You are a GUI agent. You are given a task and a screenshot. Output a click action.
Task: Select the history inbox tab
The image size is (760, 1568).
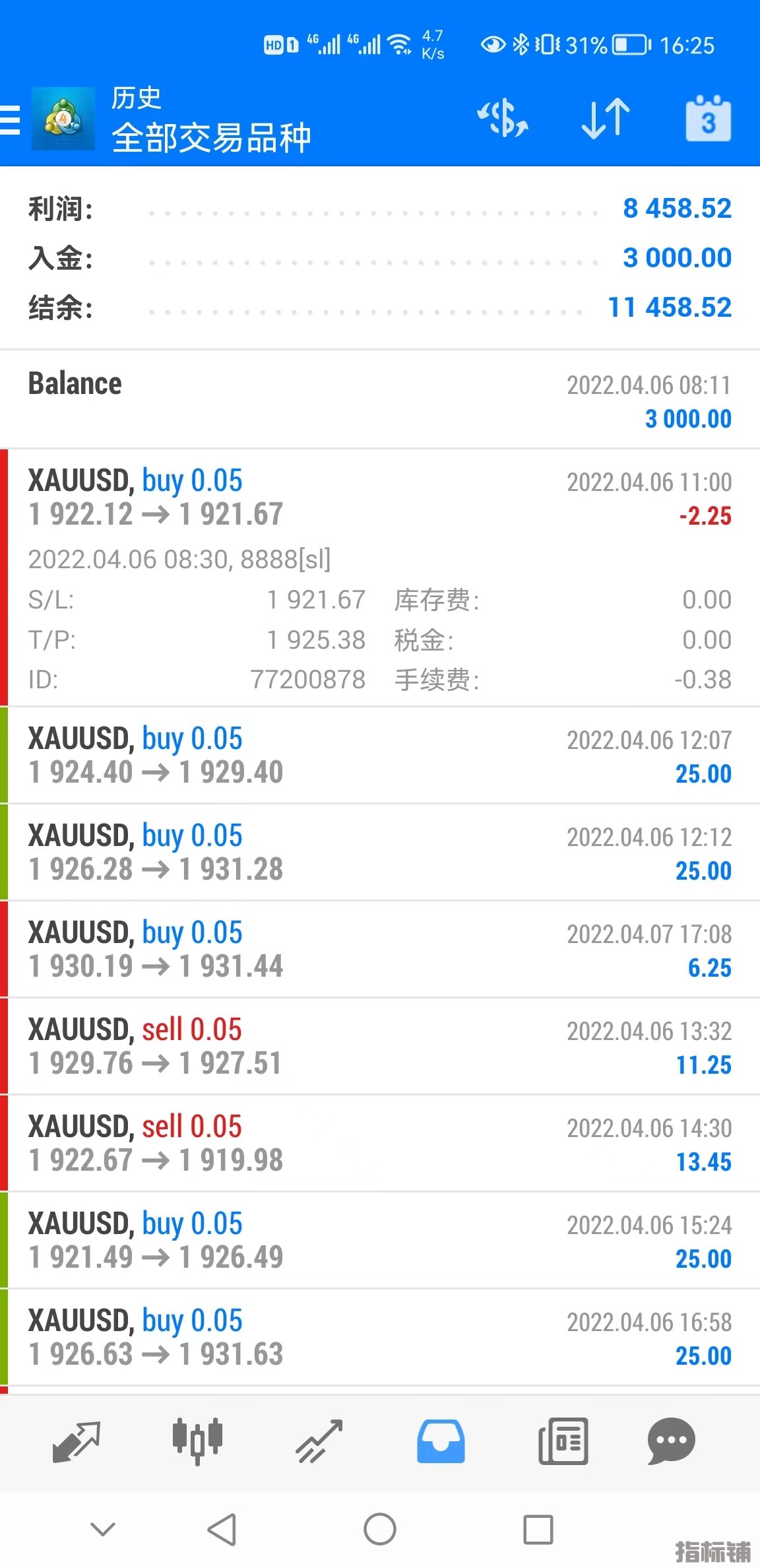point(441,1441)
